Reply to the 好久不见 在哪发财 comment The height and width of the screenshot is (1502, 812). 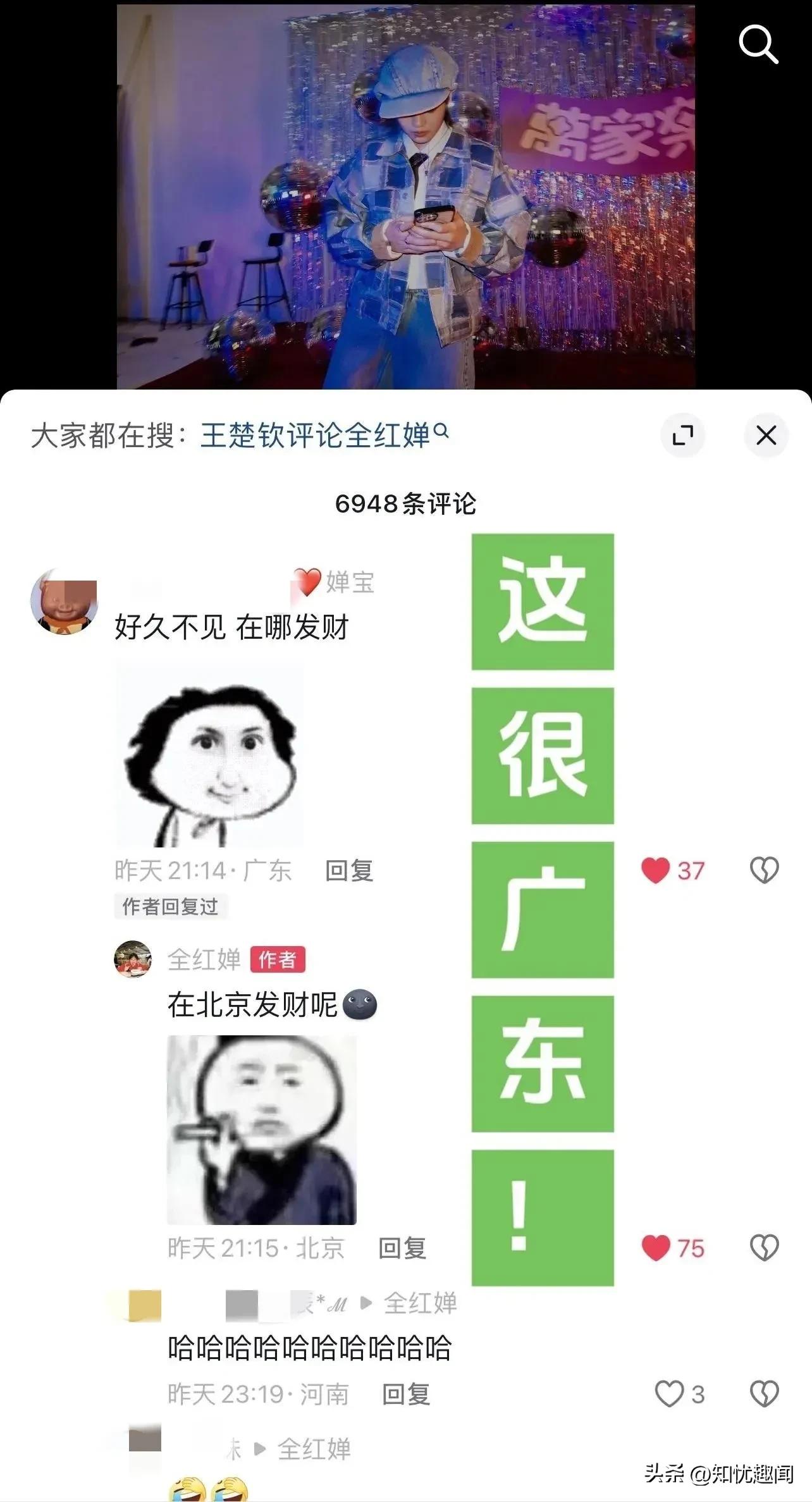click(x=349, y=871)
